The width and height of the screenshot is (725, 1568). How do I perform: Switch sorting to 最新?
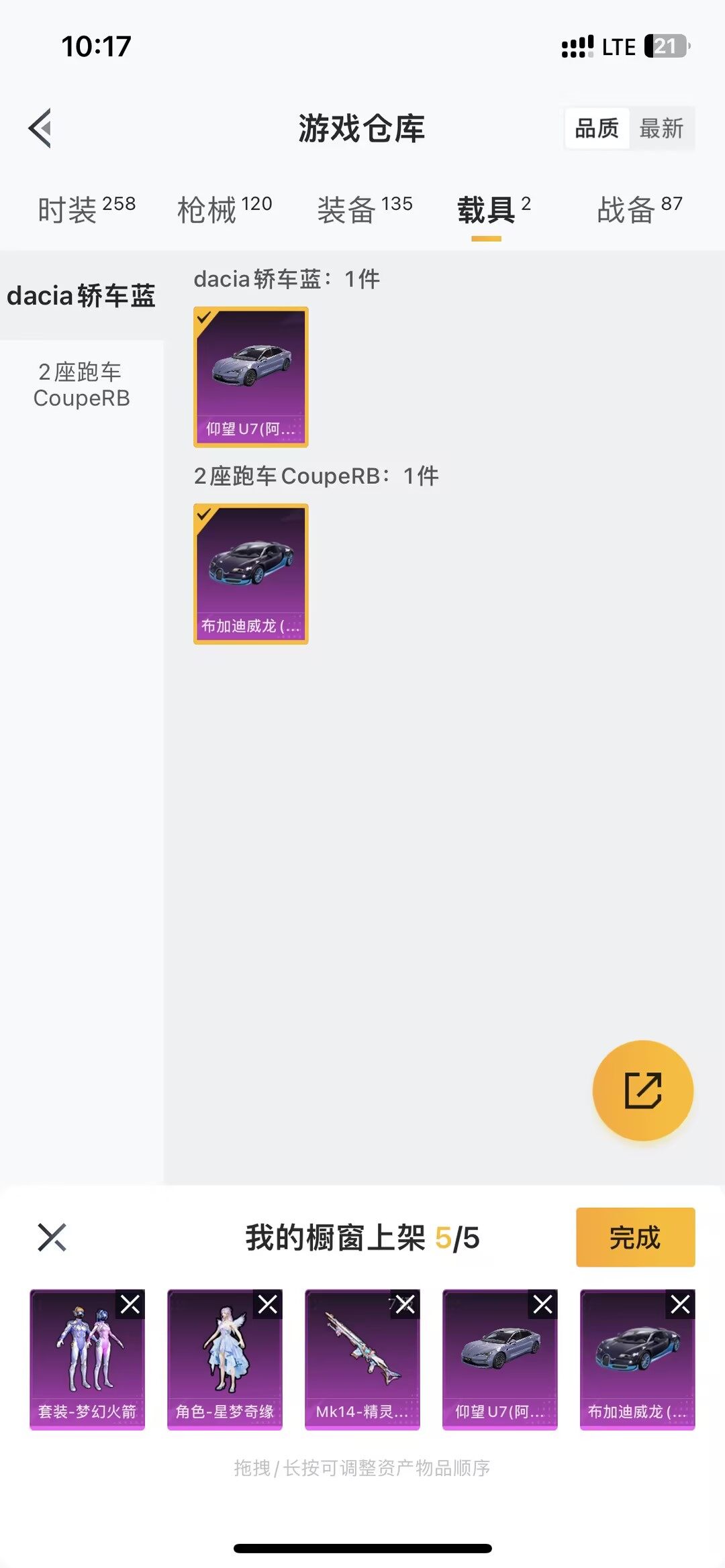tap(661, 129)
